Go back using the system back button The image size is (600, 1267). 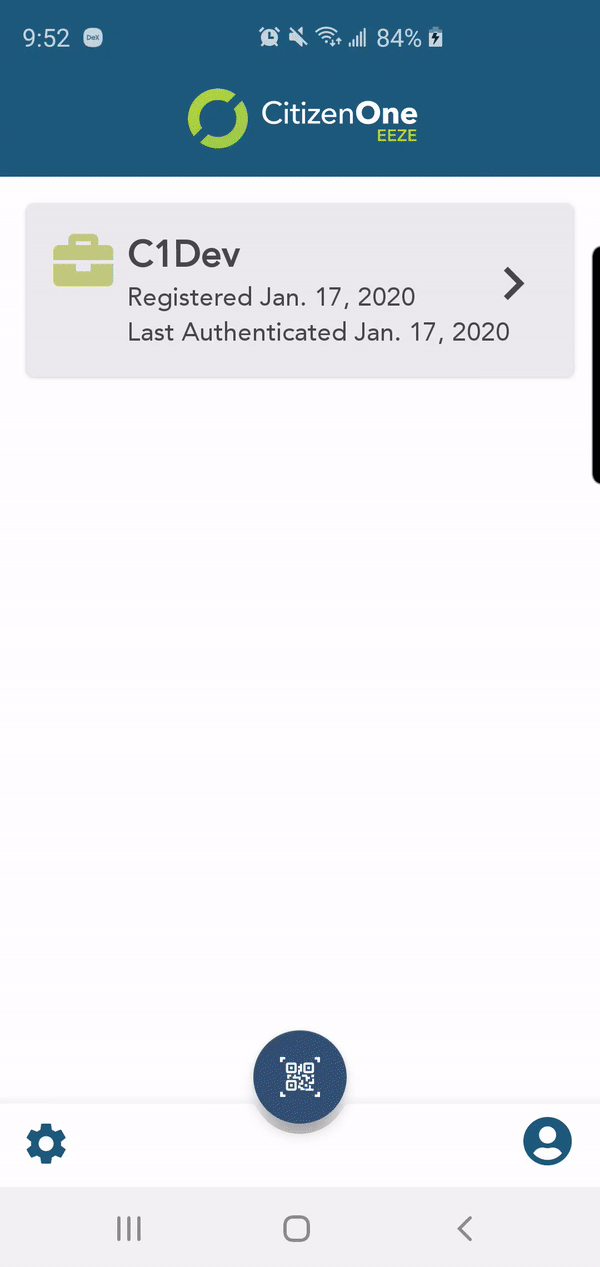click(x=464, y=1228)
